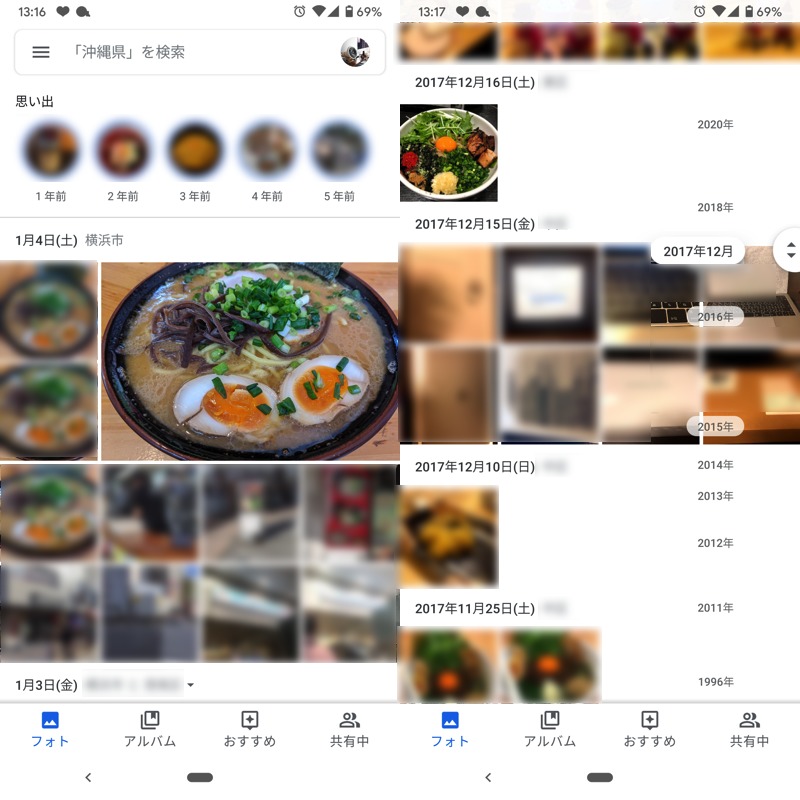Open the 3年前 memory bubble
This screenshot has width=800, height=800.
pyautogui.click(x=195, y=150)
